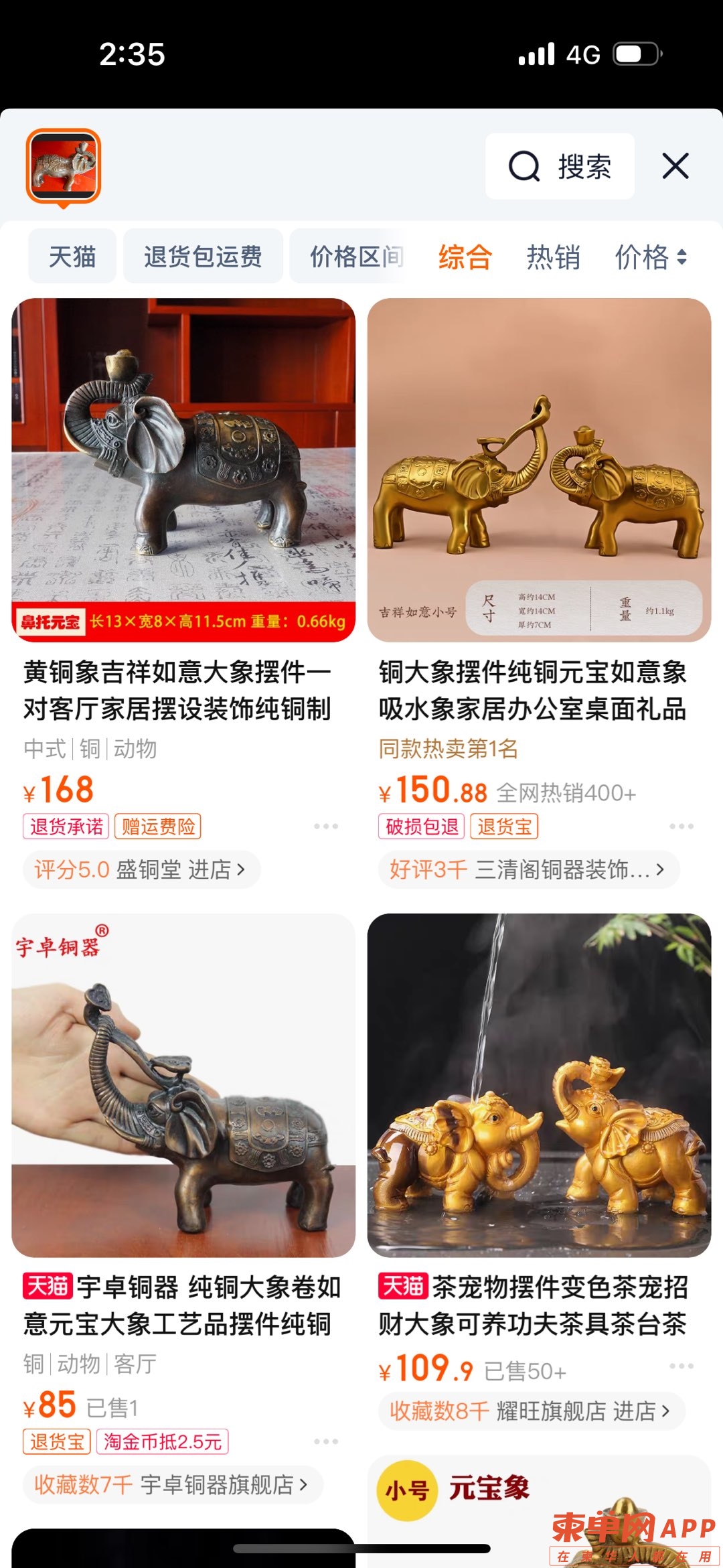Image resolution: width=723 pixels, height=1568 pixels.
Task: Sort results by 热销
Action: (x=553, y=257)
